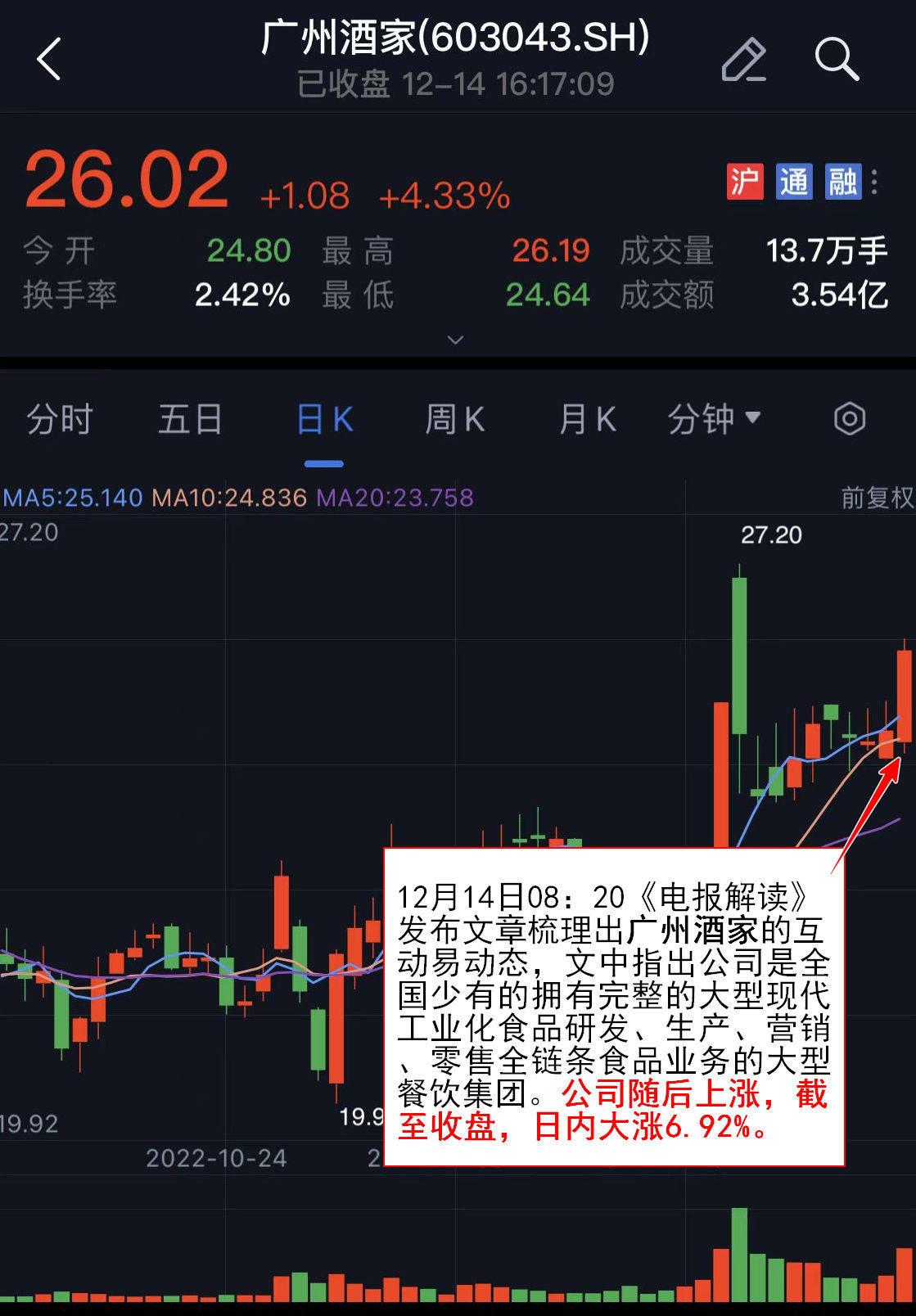Open the 分钟 interval dropdown

[x=714, y=419]
